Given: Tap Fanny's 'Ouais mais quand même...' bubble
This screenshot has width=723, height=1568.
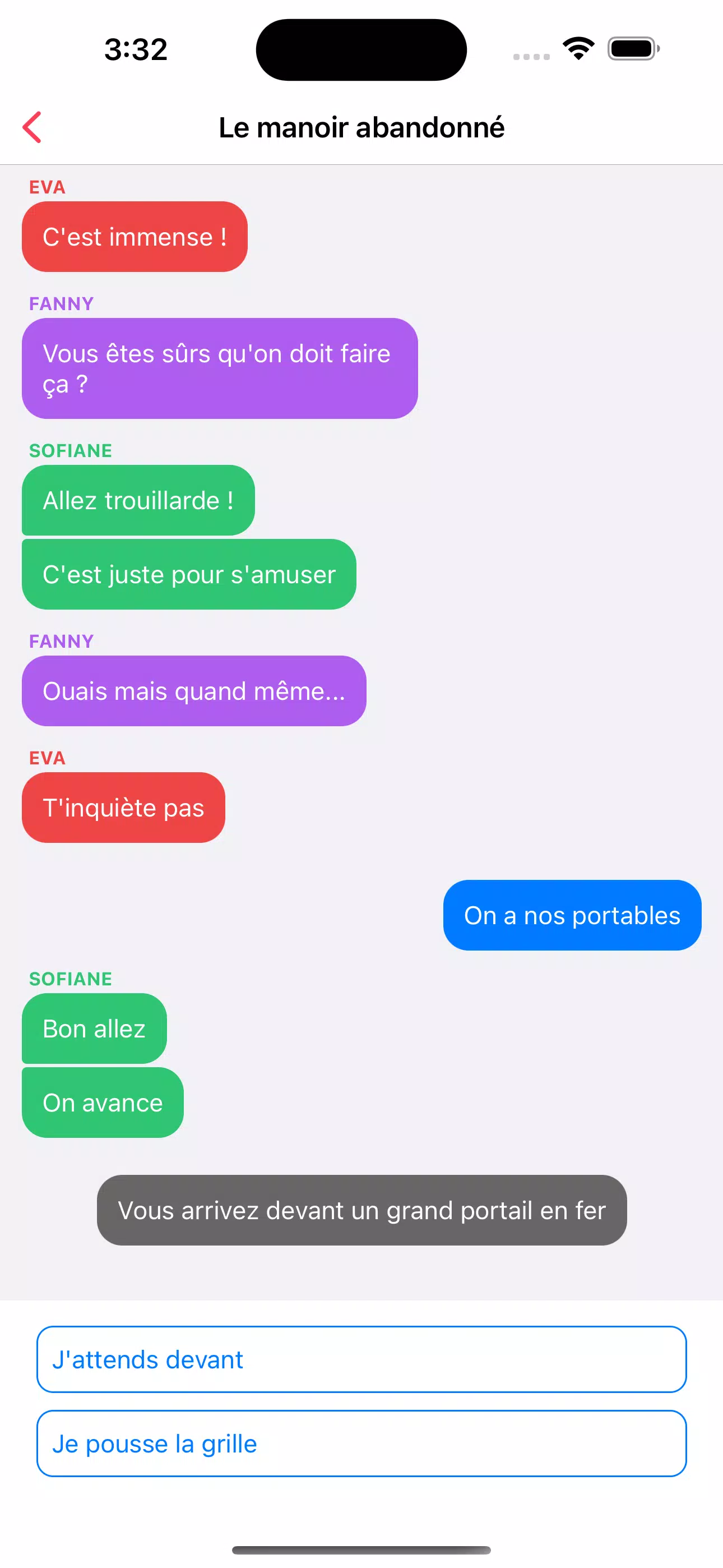Looking at the screenshot, I should [x=193, y=691].
